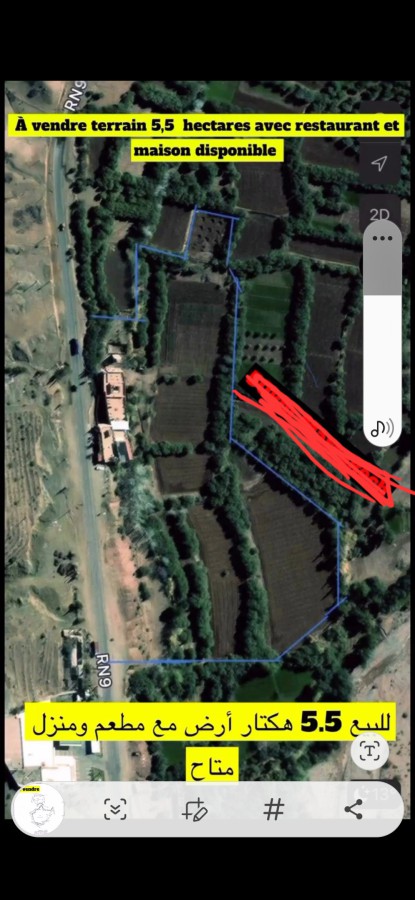
Task: Open the captured screenshot preview thumbnail
Action: pyautogui.click(x=37, y=809)
